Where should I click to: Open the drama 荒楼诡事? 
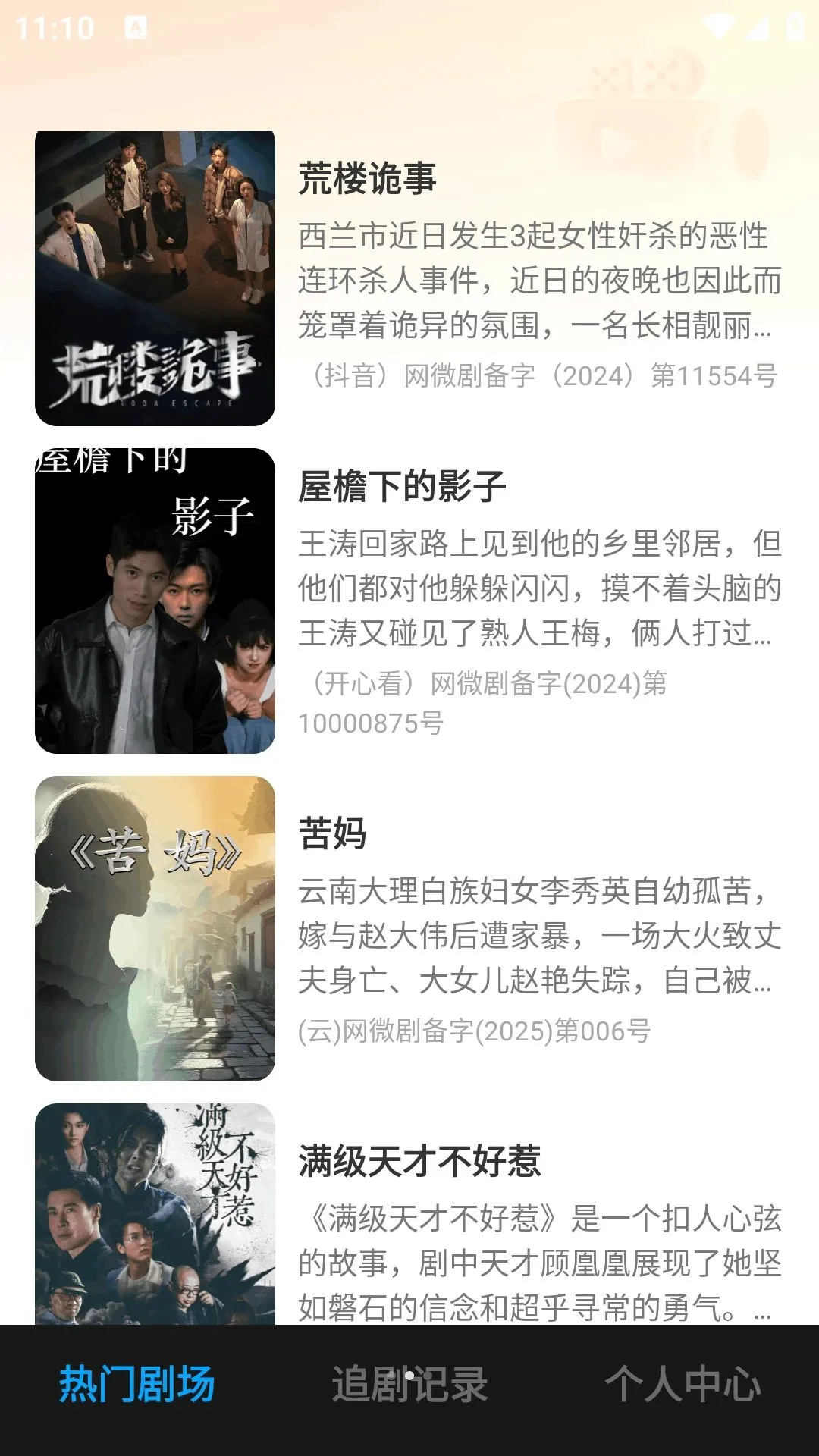point(409,278)
